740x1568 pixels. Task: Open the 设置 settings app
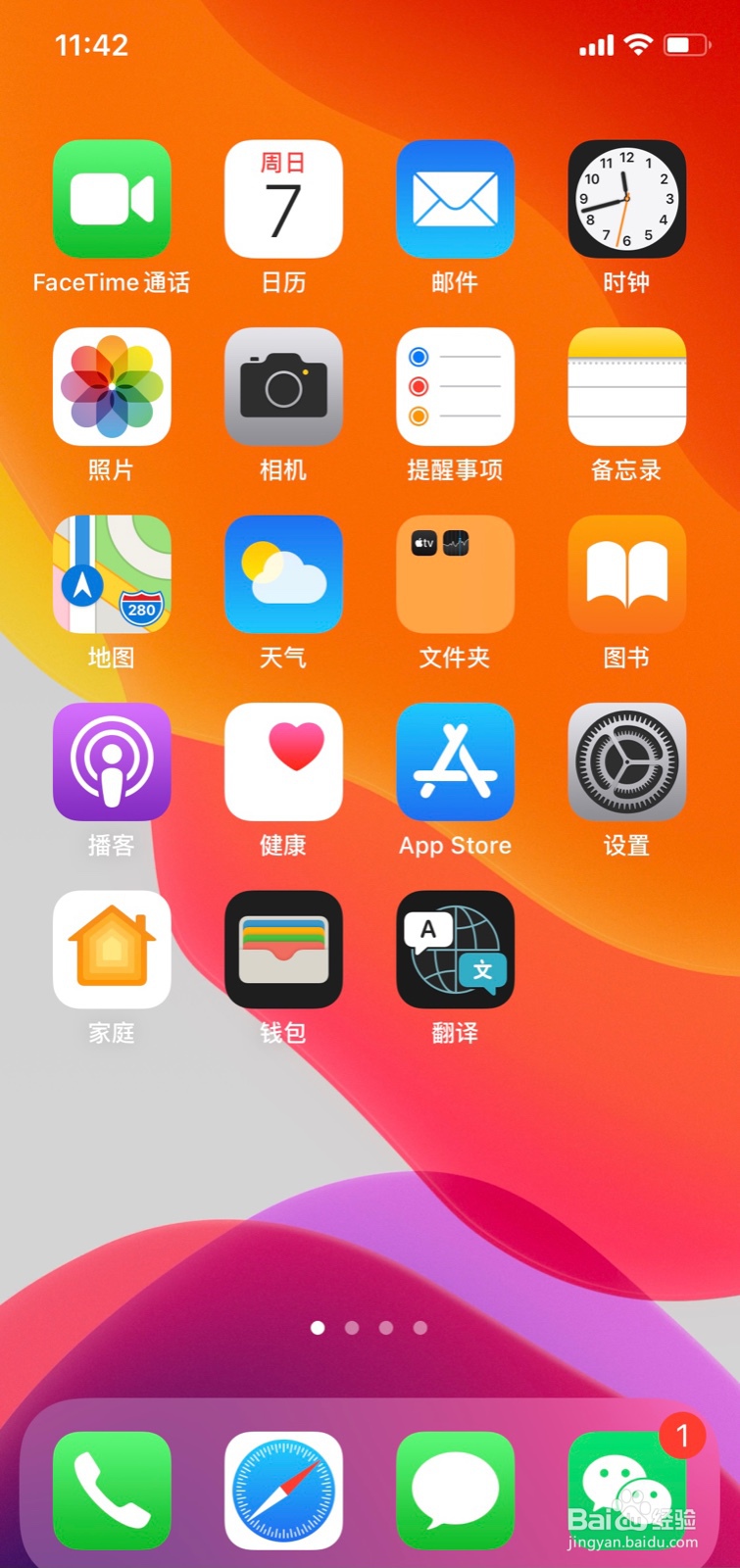626,761
